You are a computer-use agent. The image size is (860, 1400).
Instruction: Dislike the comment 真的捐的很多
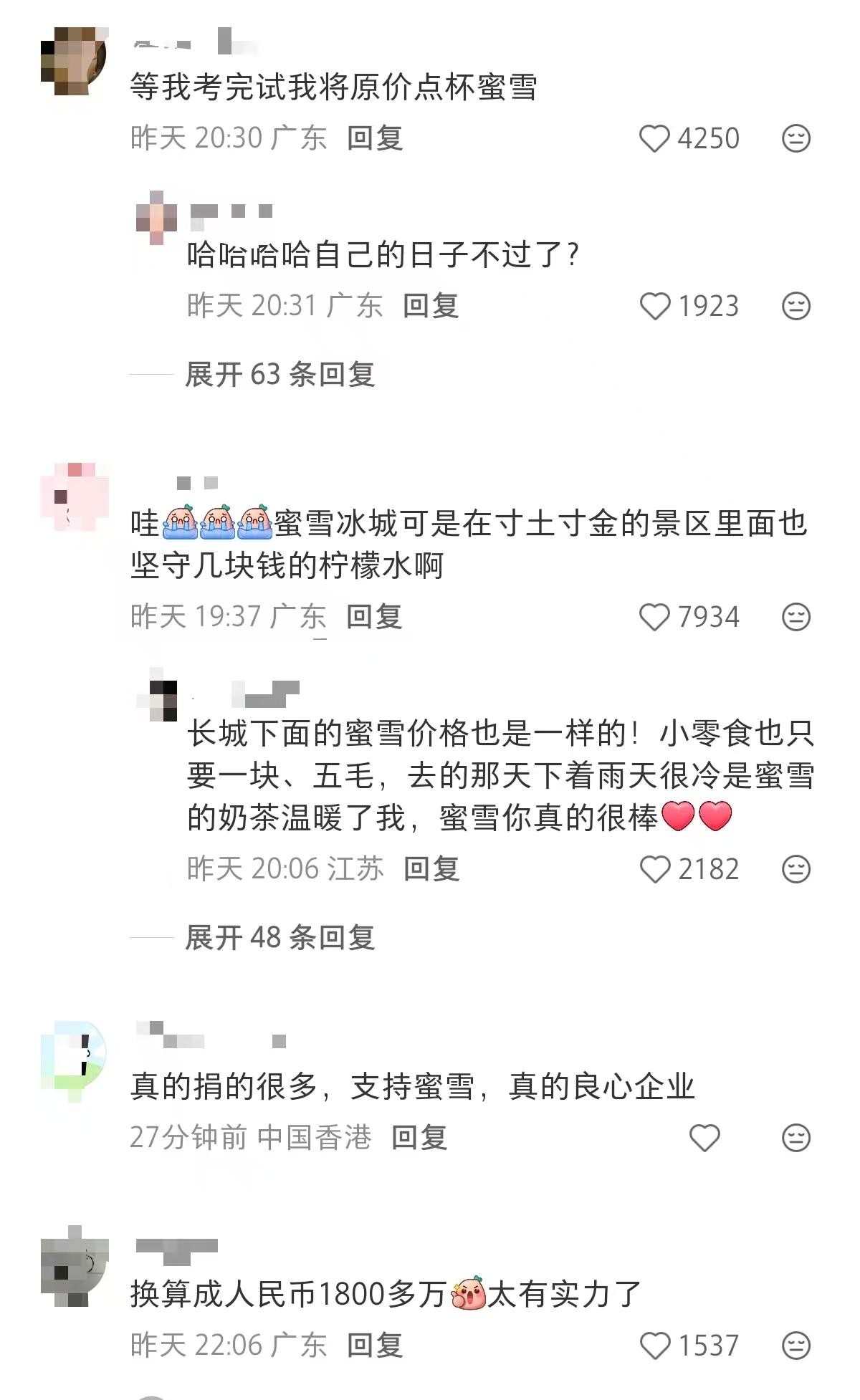coord(795,1138)
